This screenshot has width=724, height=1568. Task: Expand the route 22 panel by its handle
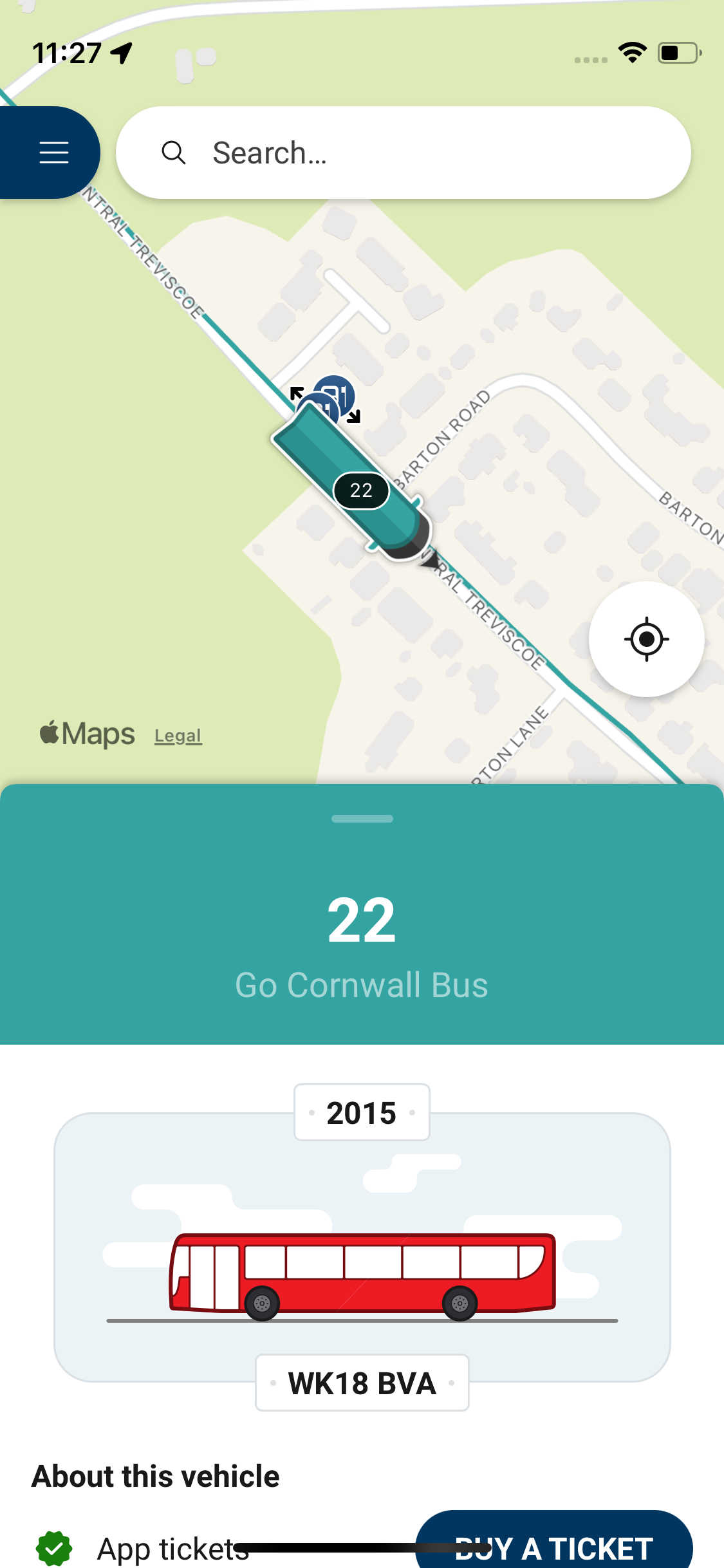[x=362, y=819]
